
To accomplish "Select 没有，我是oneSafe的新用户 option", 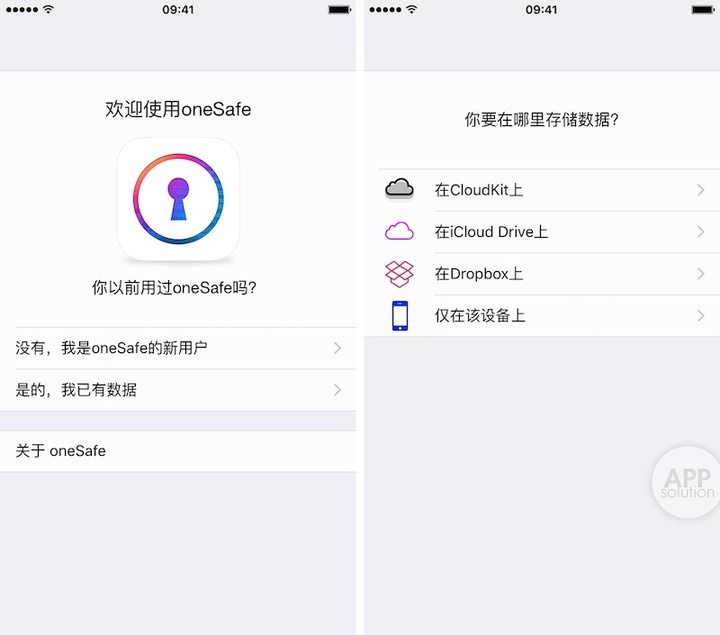I will [x=178, y=348].
